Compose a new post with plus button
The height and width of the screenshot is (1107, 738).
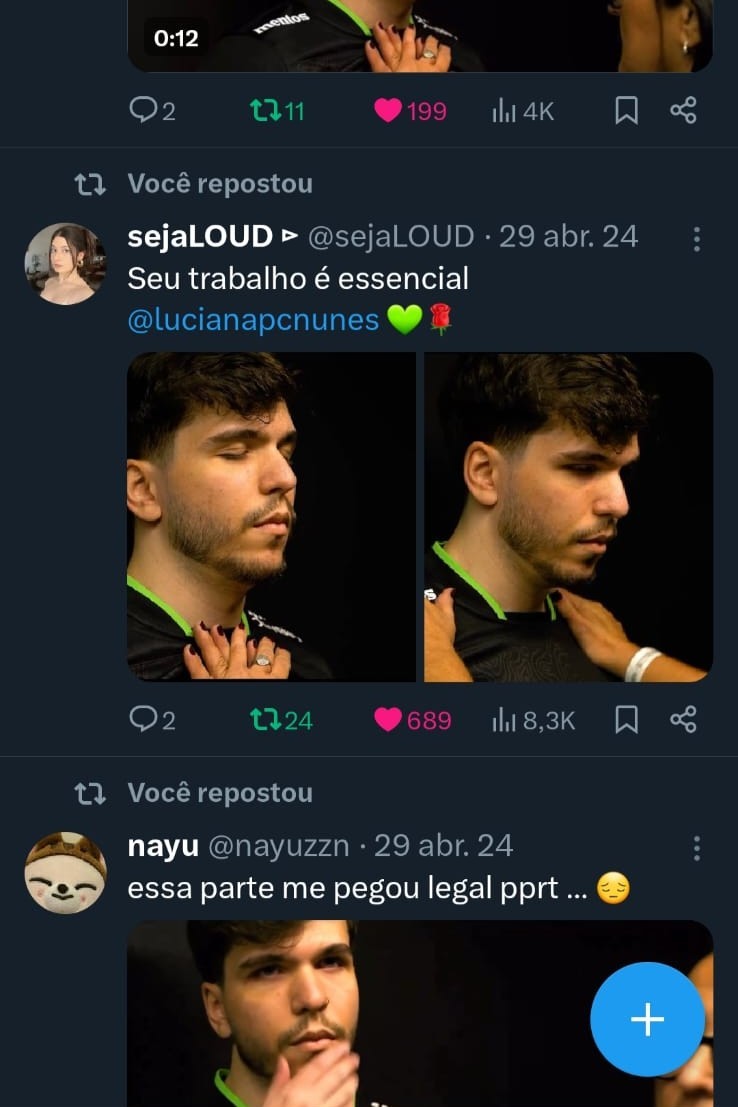pos(647,1018)
